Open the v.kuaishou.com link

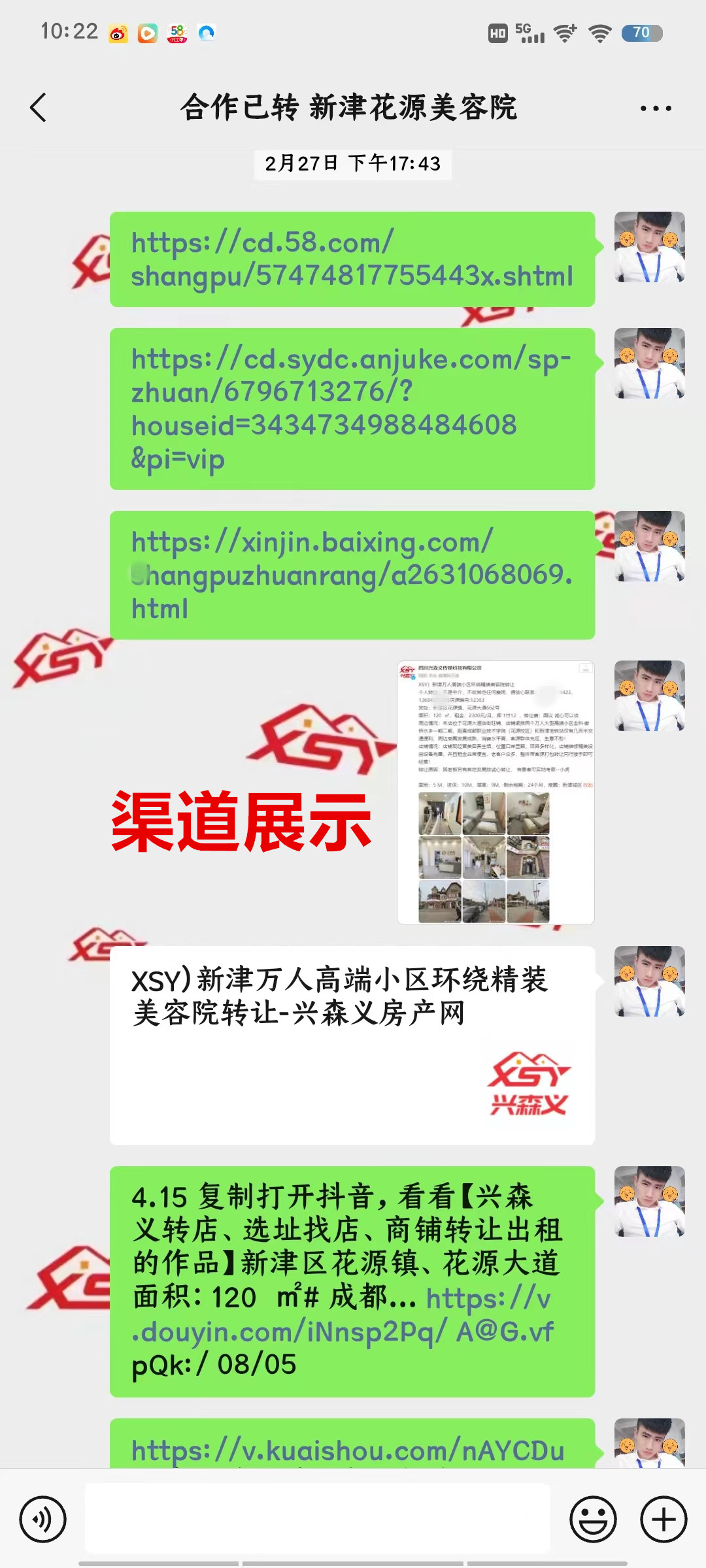pos(348,1451)
